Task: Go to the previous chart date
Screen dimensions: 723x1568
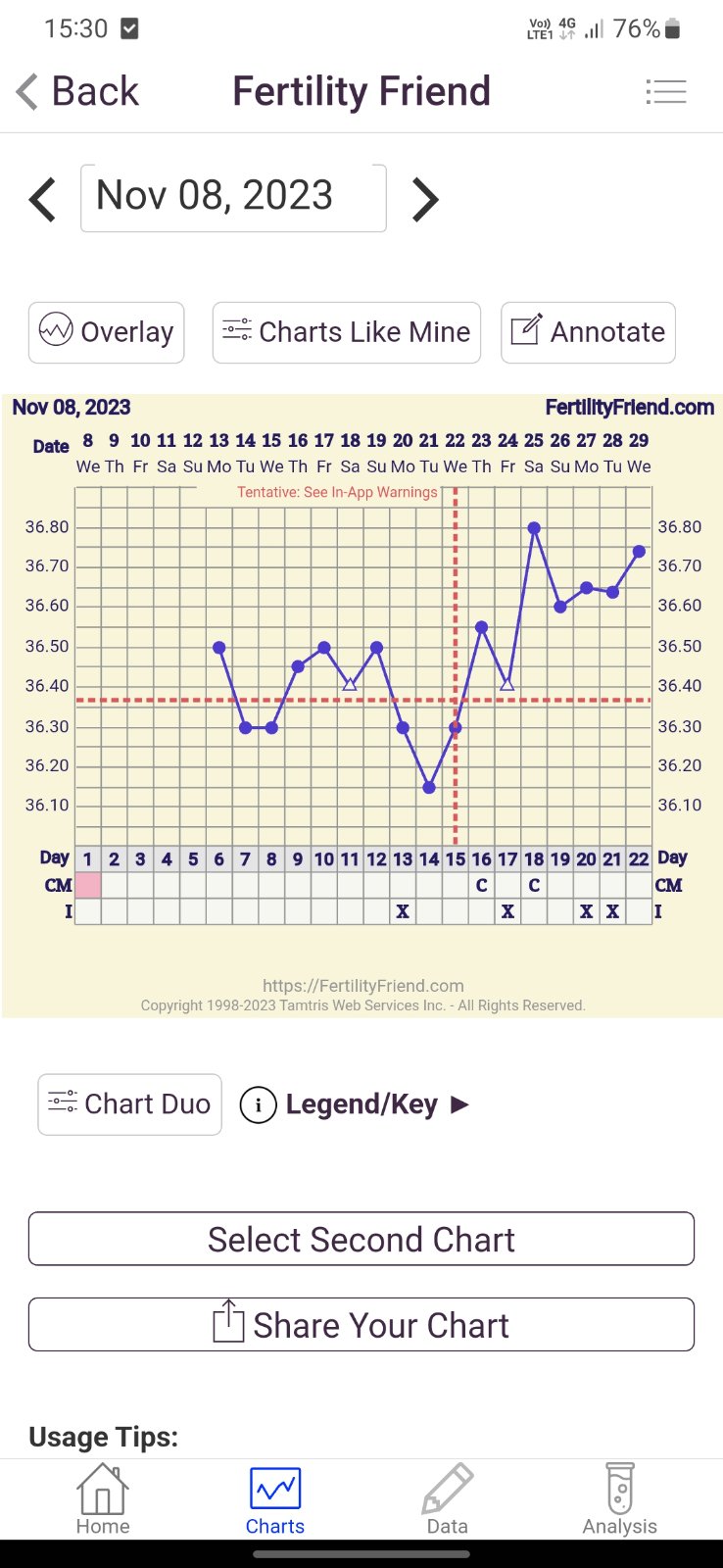Action: 43,199
